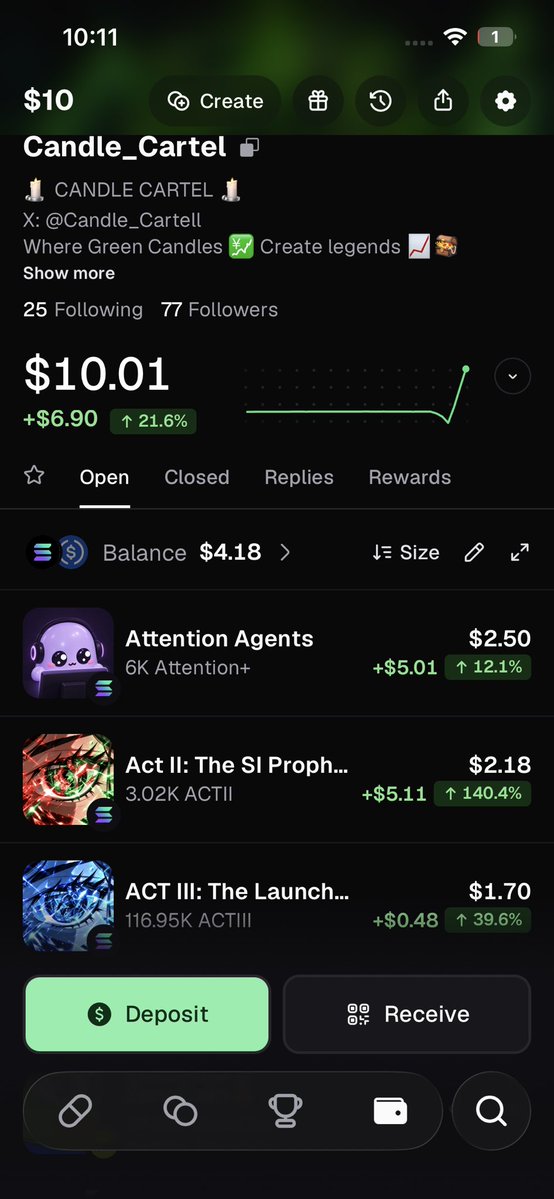
Task: Share this profile
Action: pyautogui.click(x=443, y=101)
